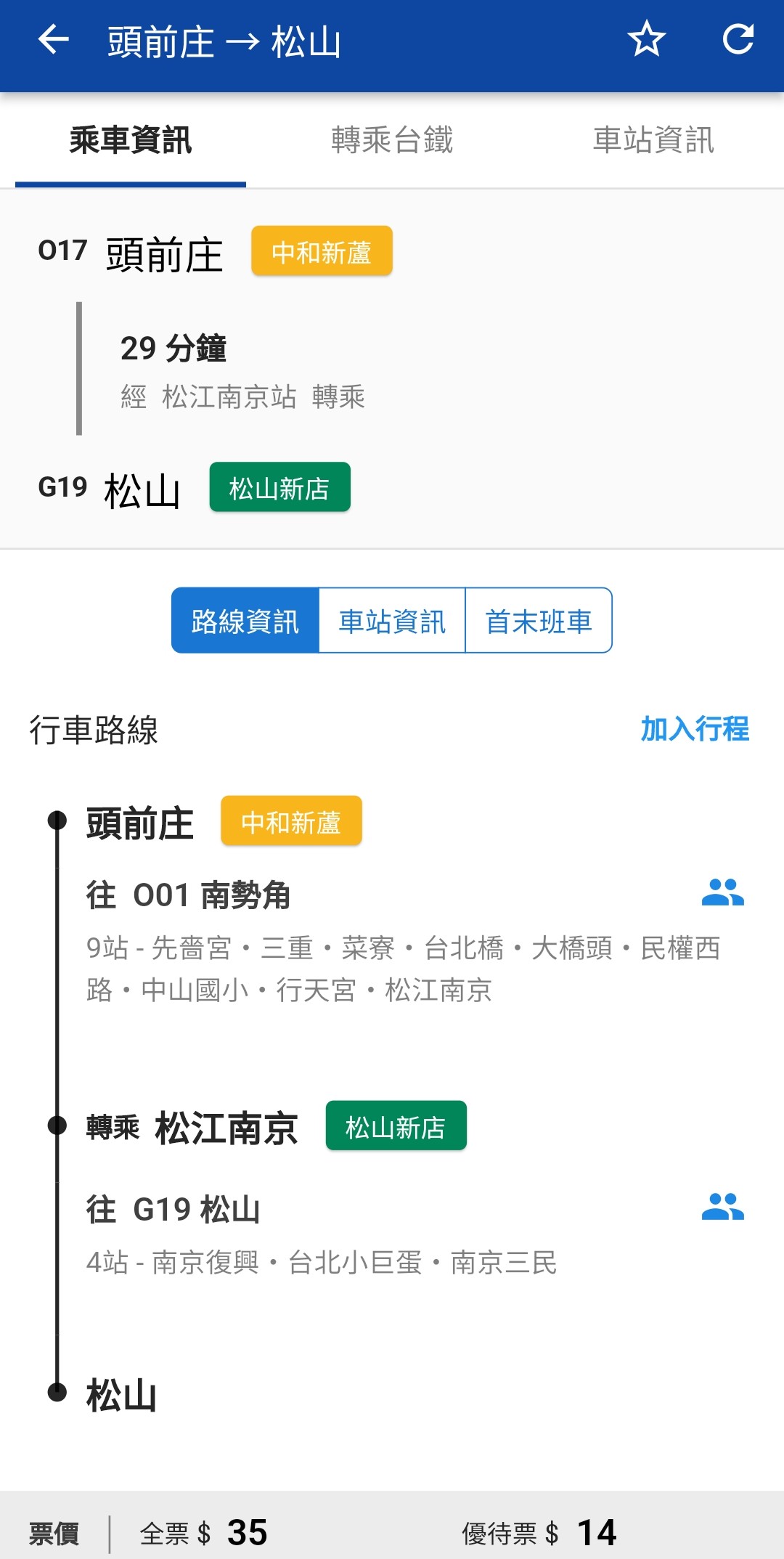Add this route to favorites with star
The height and width of the screenshot is (1559, 784).
tap(646, 39)
